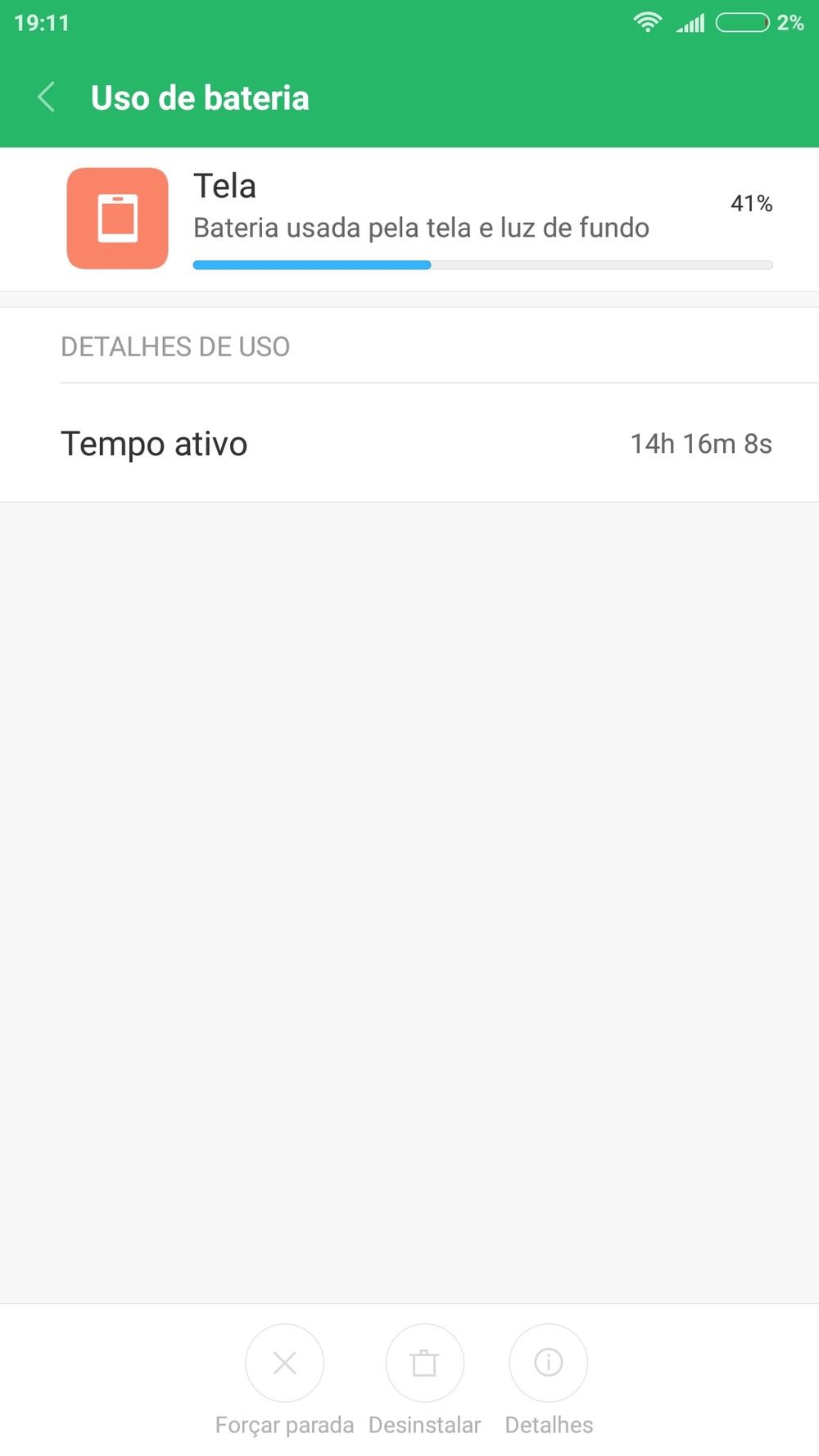Open Detalhes info button

coord(548,1363)
